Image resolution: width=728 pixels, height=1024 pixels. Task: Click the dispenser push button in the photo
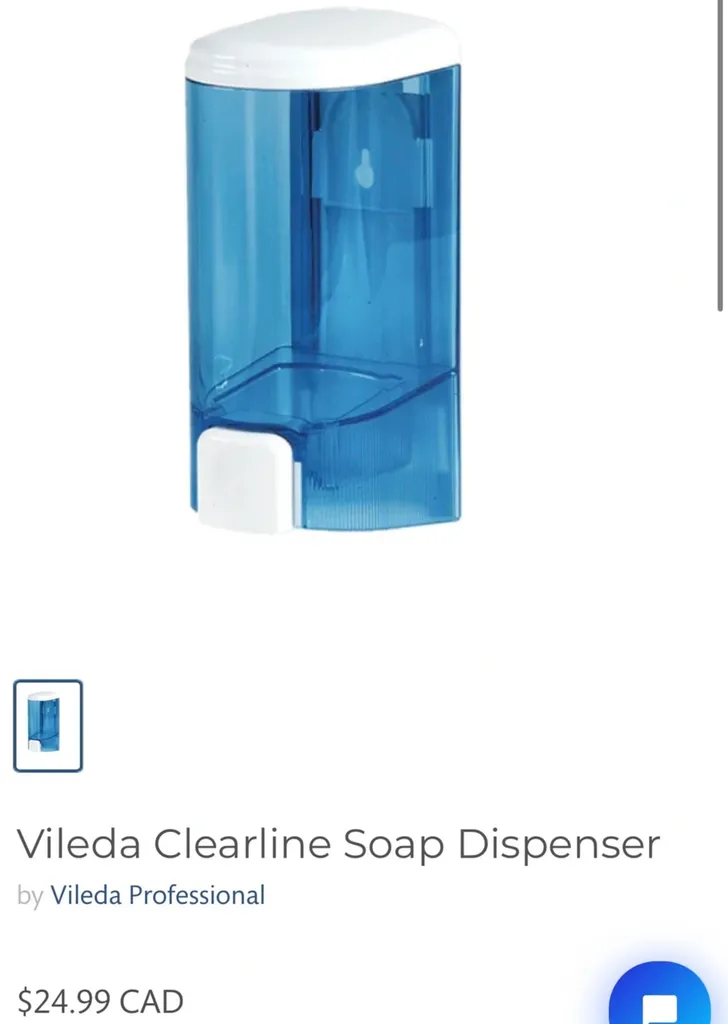[243, 478]
